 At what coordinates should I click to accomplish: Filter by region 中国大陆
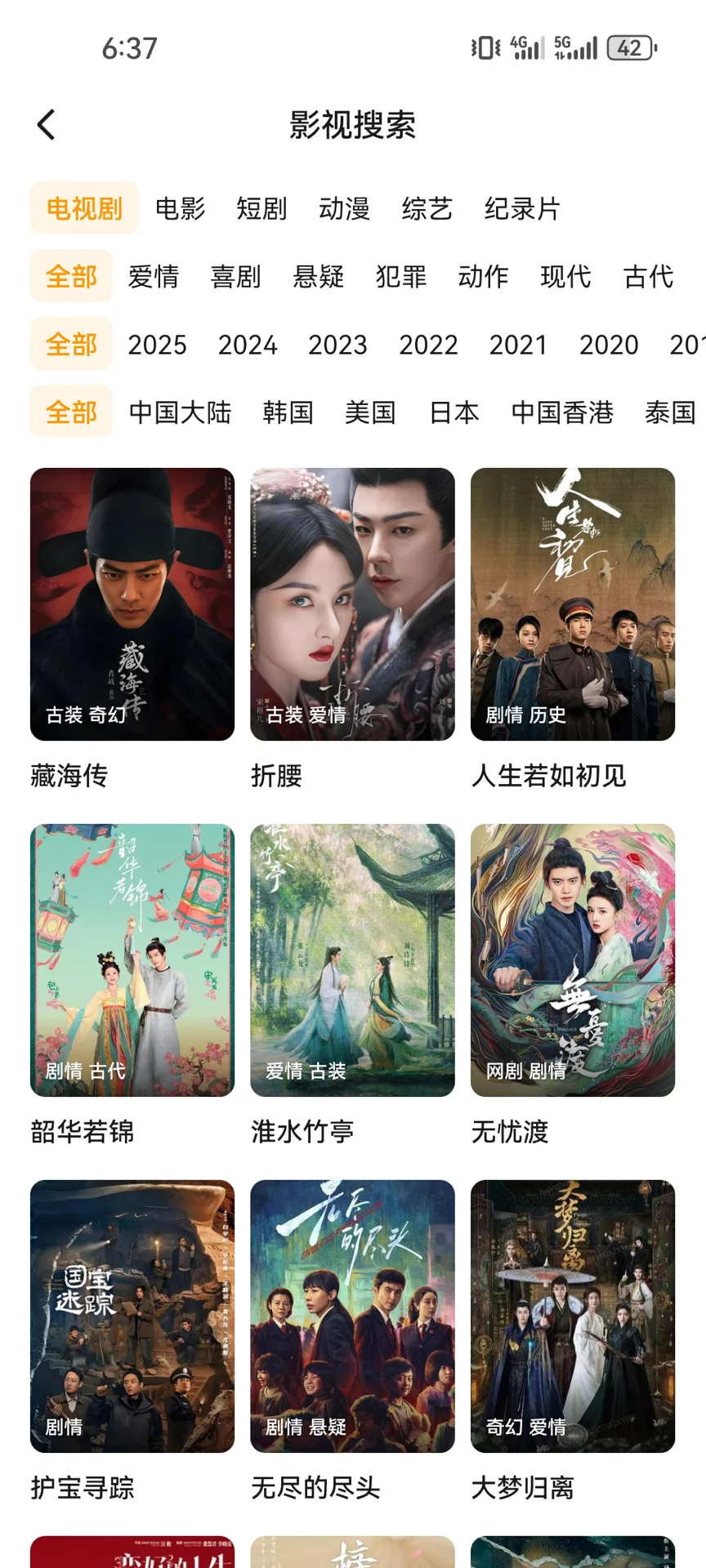tap(180, 412)
